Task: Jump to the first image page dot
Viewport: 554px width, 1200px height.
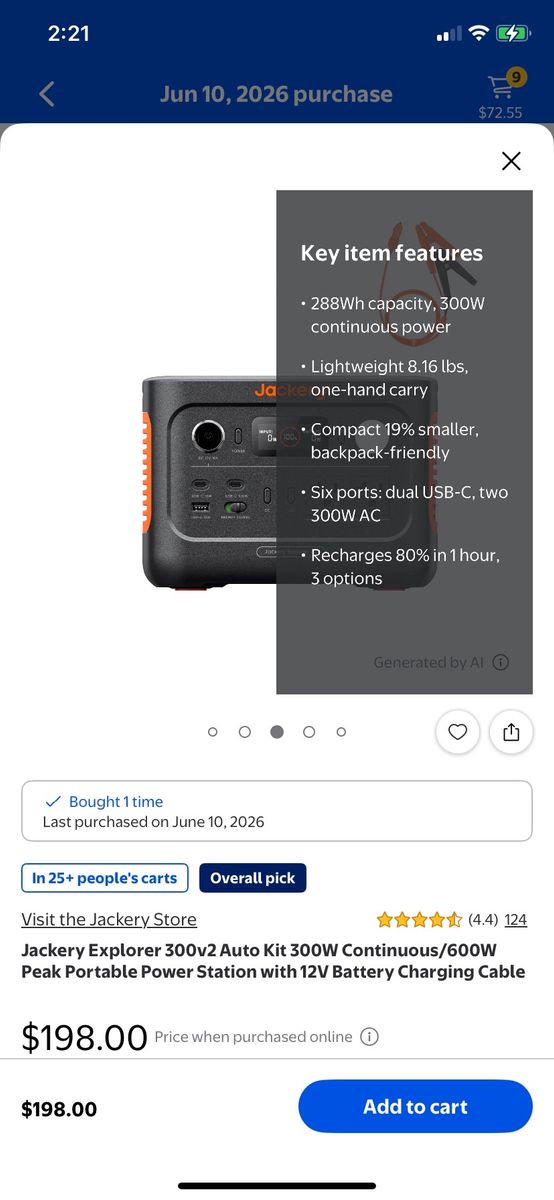Action: click(212, 732)
